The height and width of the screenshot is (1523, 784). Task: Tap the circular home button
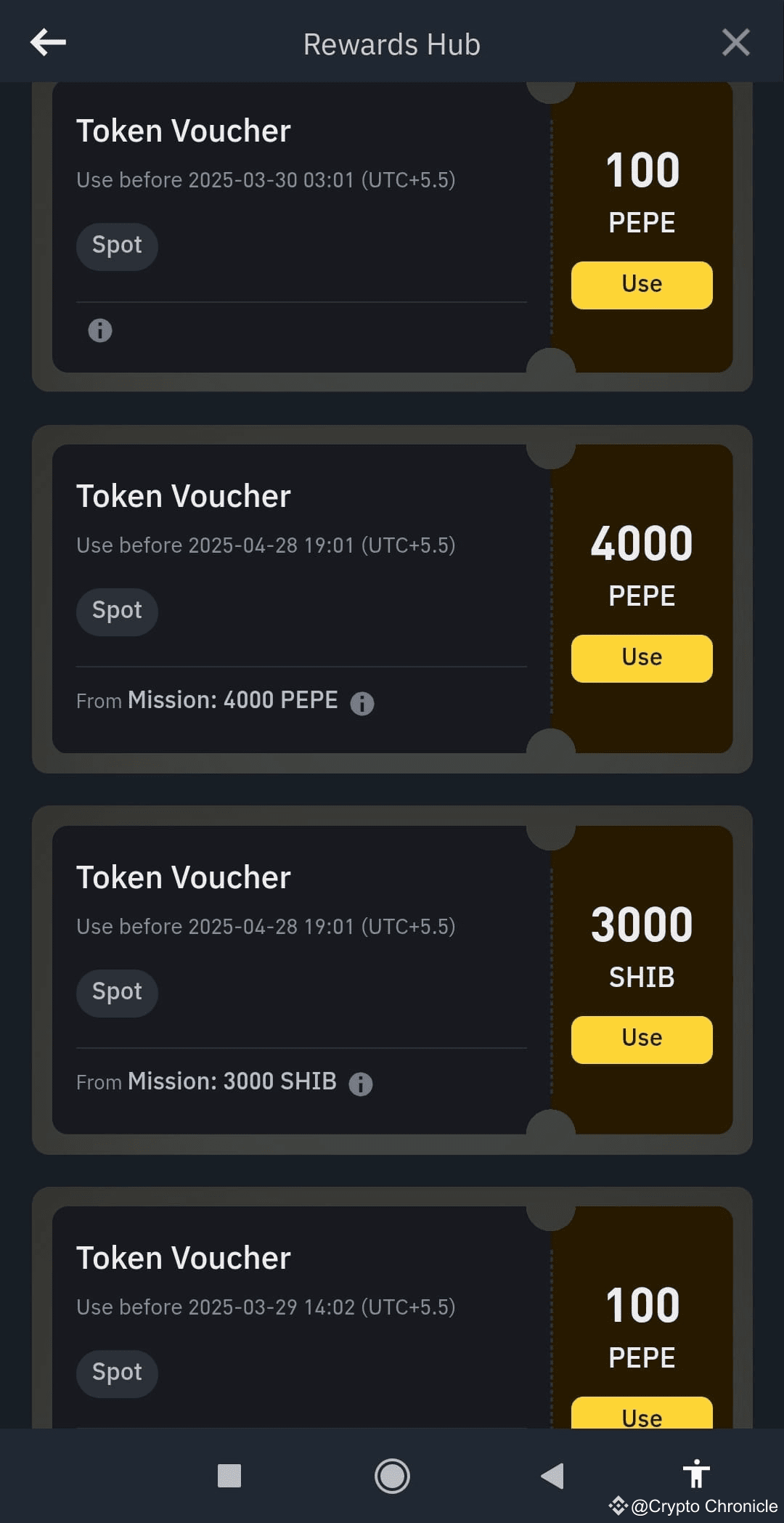tap(392, 1475)
